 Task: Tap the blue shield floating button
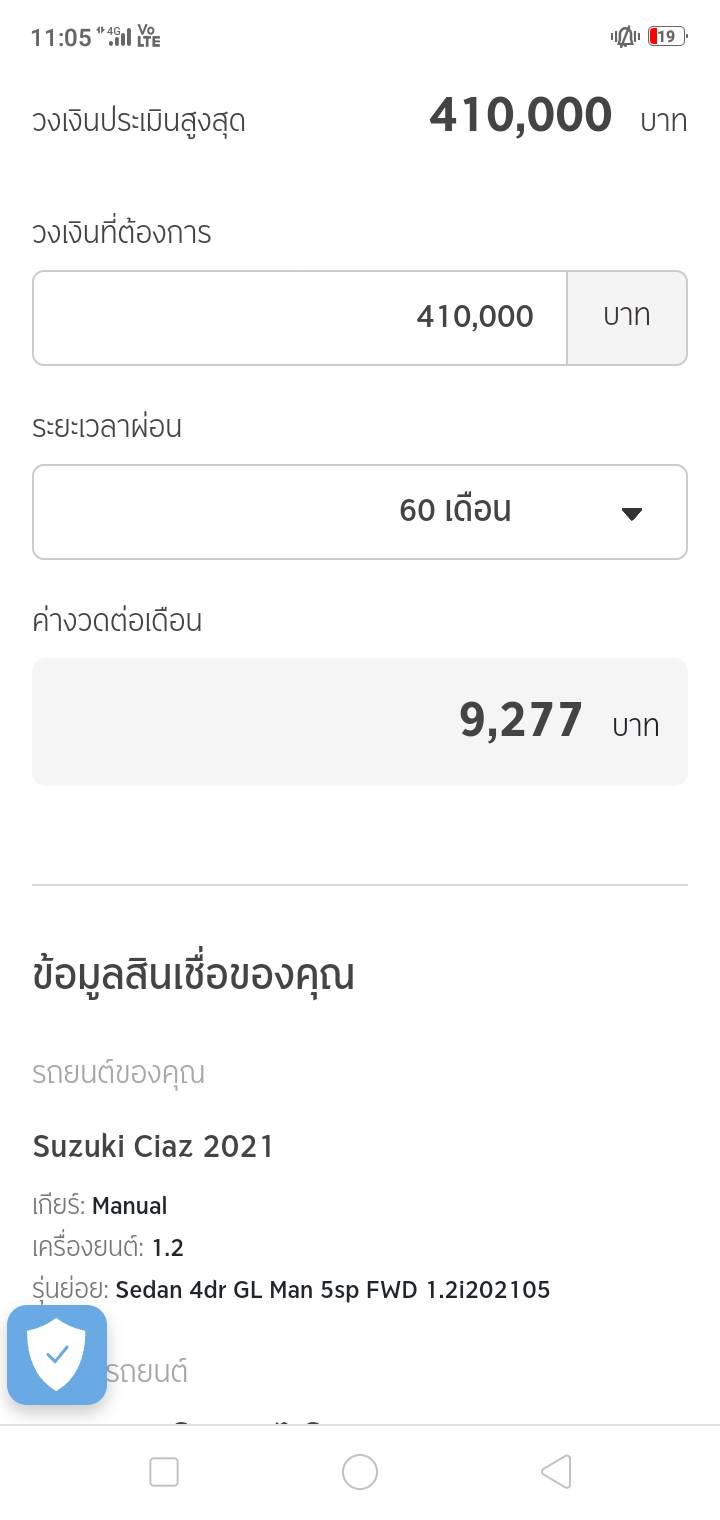click(57, 1354)
